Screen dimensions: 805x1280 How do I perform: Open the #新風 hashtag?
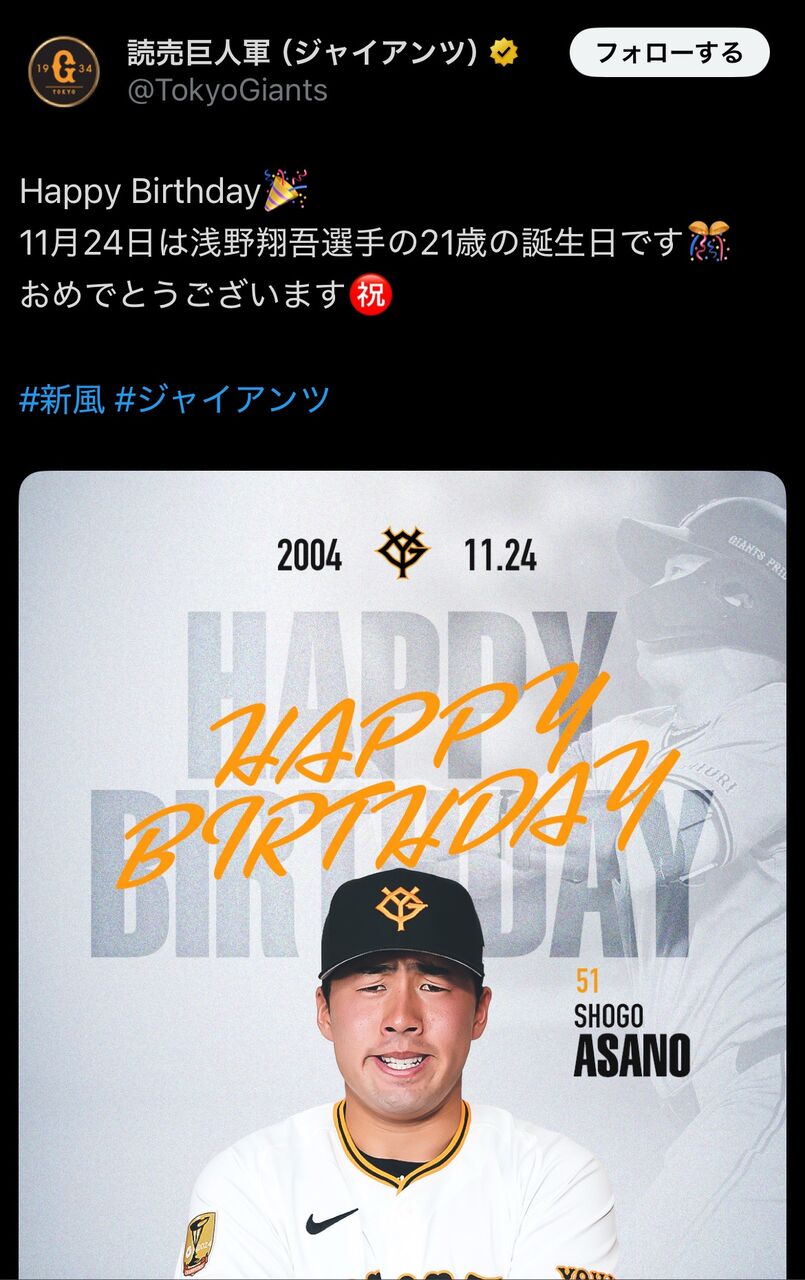click(62, 400)
